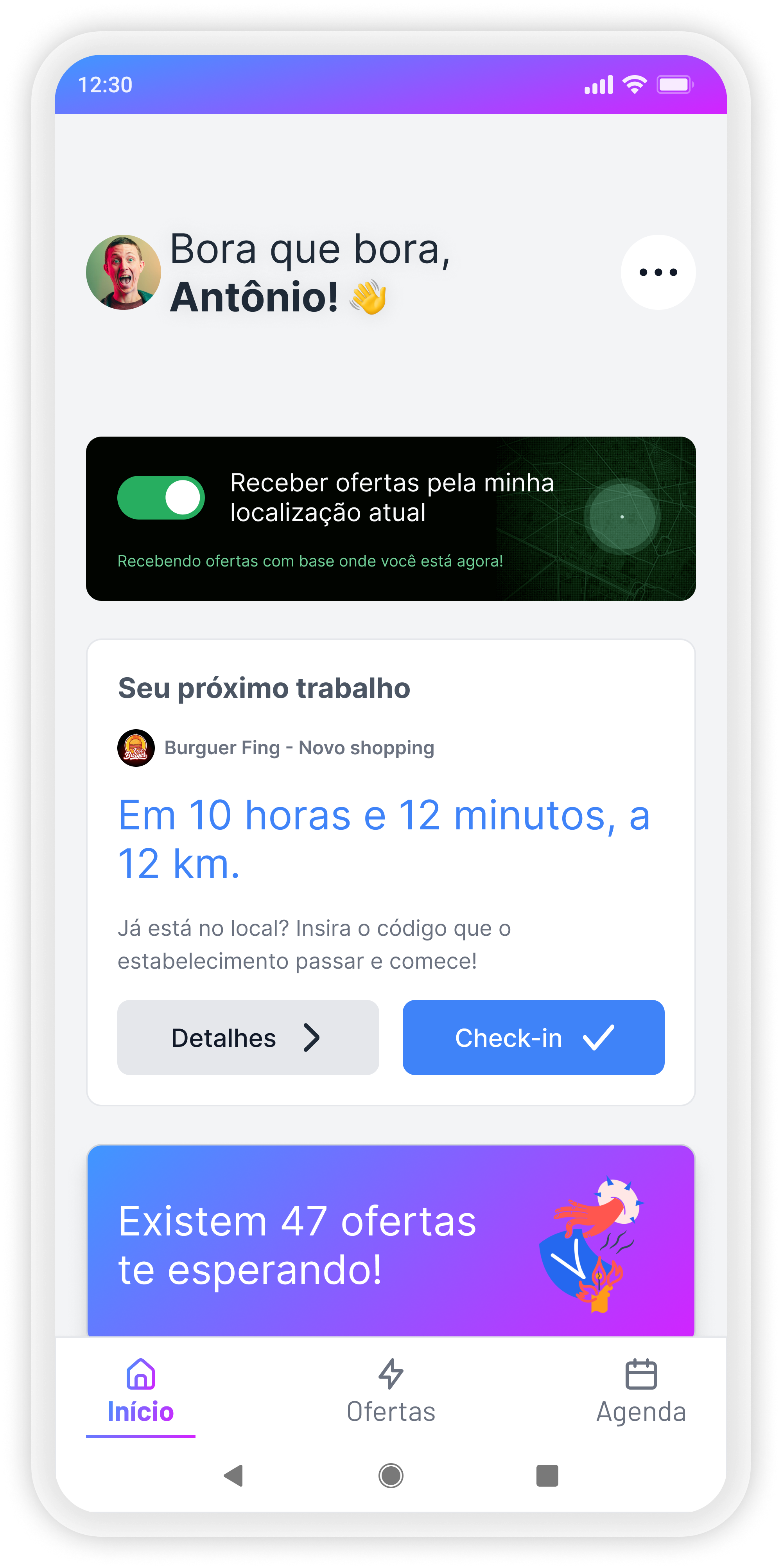Disable receiving offers by current location
782x1568 pixels.
point(161,497)
